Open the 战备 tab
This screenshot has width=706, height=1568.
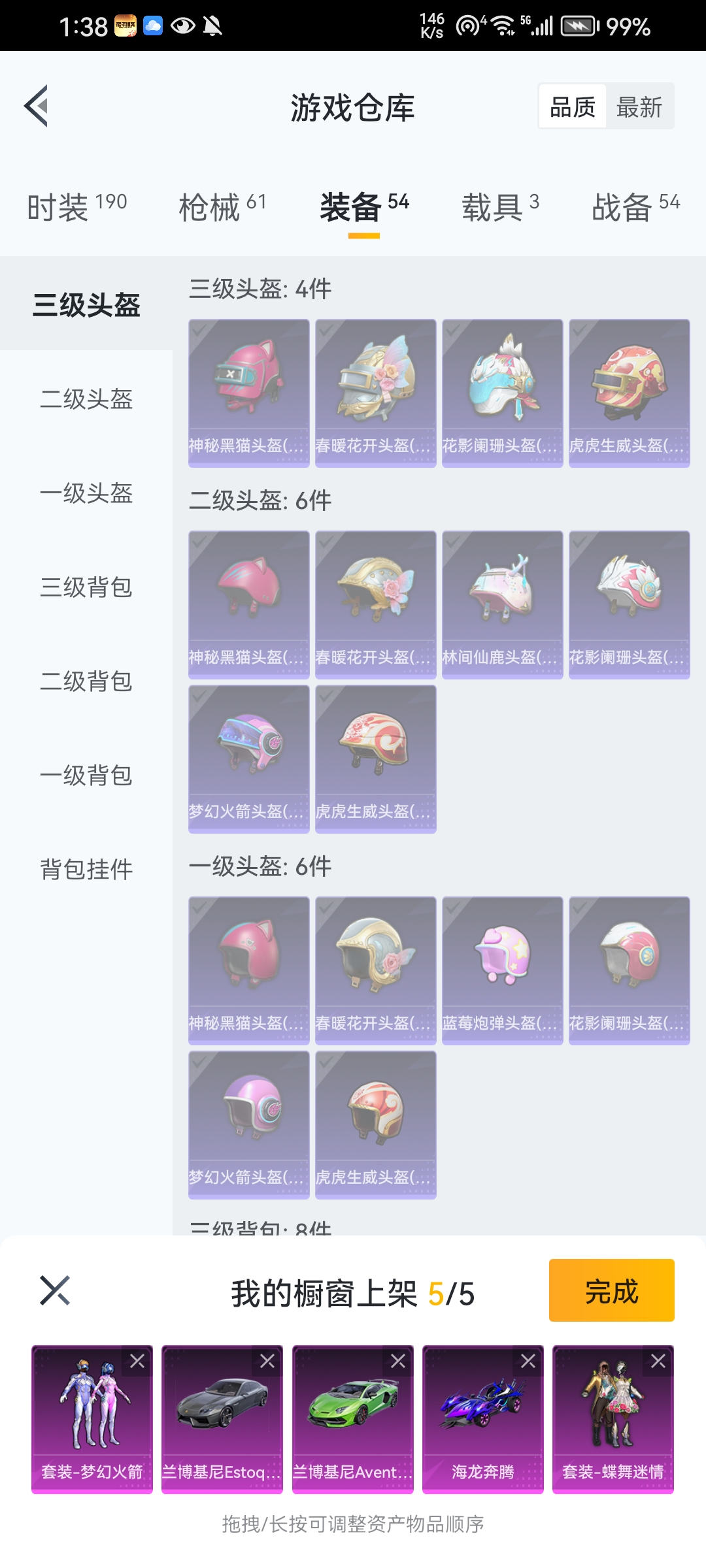(635, 208)
